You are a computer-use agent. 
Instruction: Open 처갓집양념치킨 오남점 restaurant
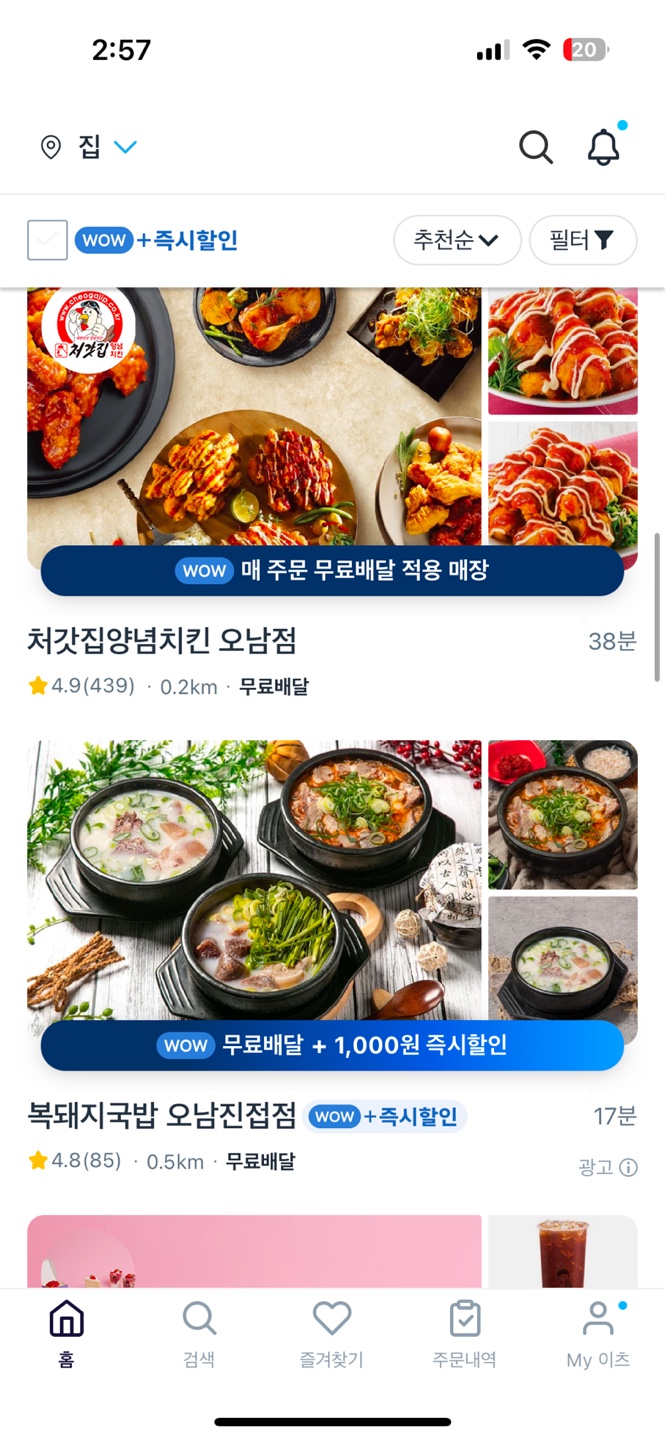162,640
